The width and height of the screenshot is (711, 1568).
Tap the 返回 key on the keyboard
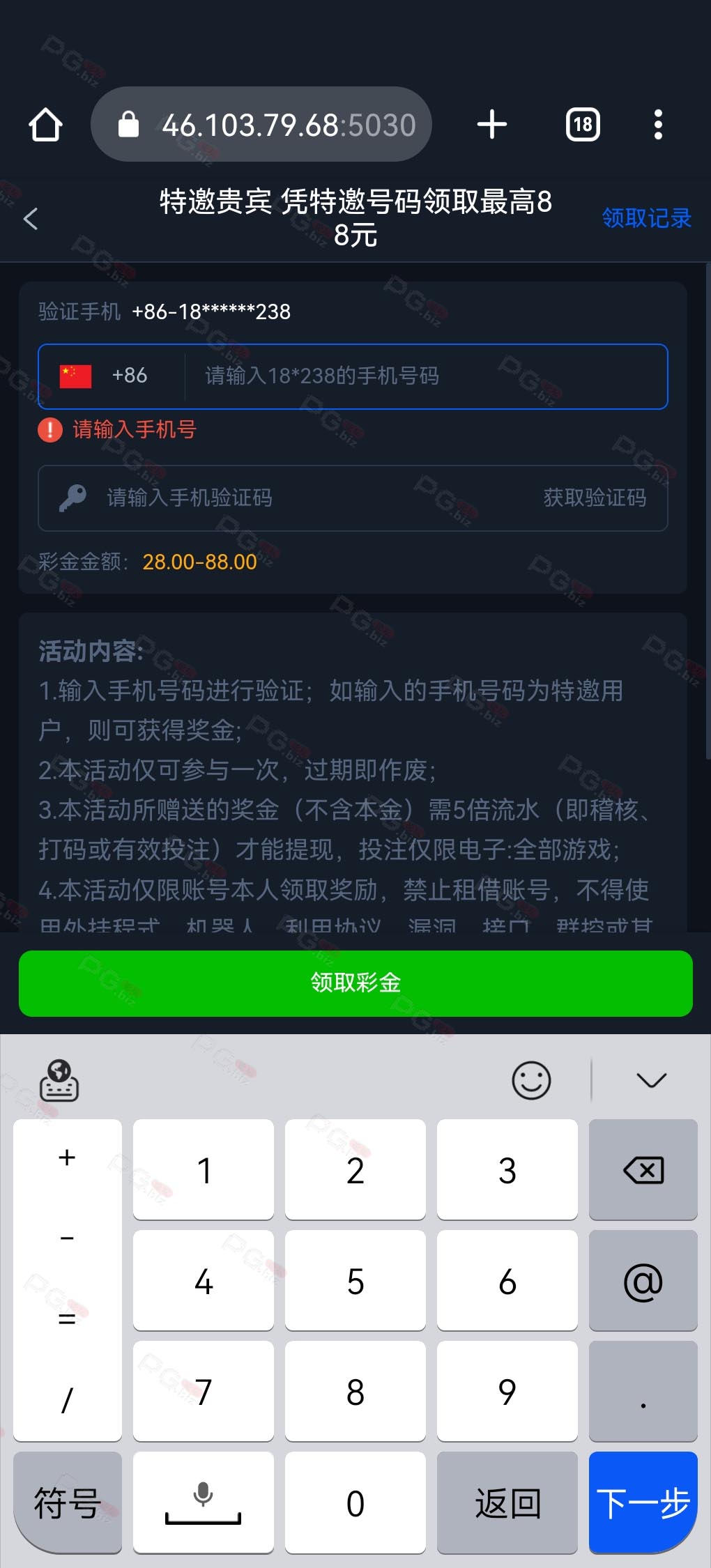coord(507,1503)
